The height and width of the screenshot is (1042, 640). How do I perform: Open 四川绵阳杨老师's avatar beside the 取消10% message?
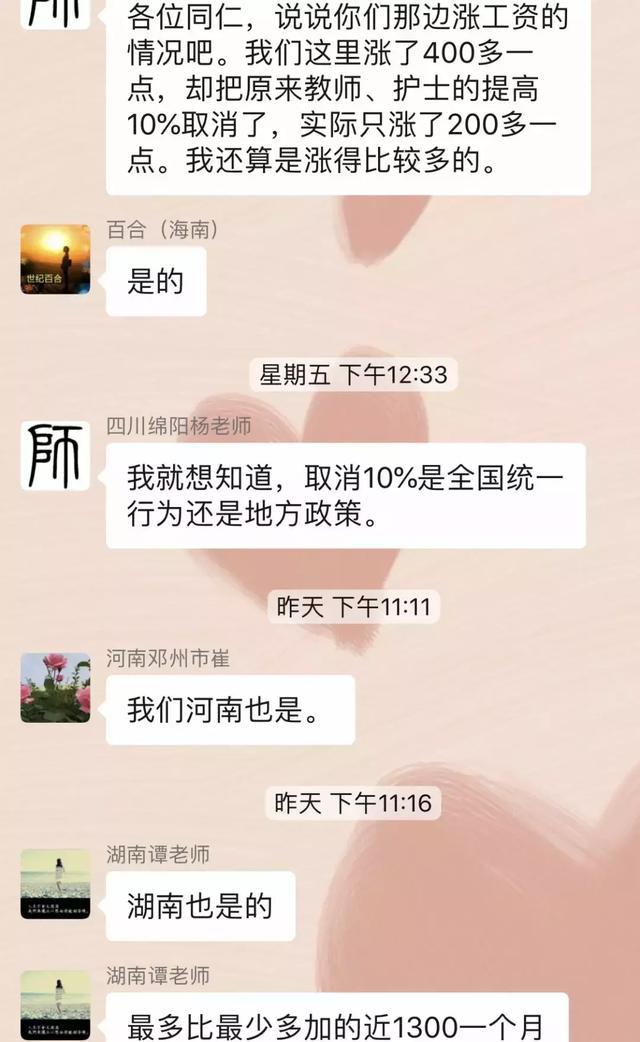tap(55, 456)
